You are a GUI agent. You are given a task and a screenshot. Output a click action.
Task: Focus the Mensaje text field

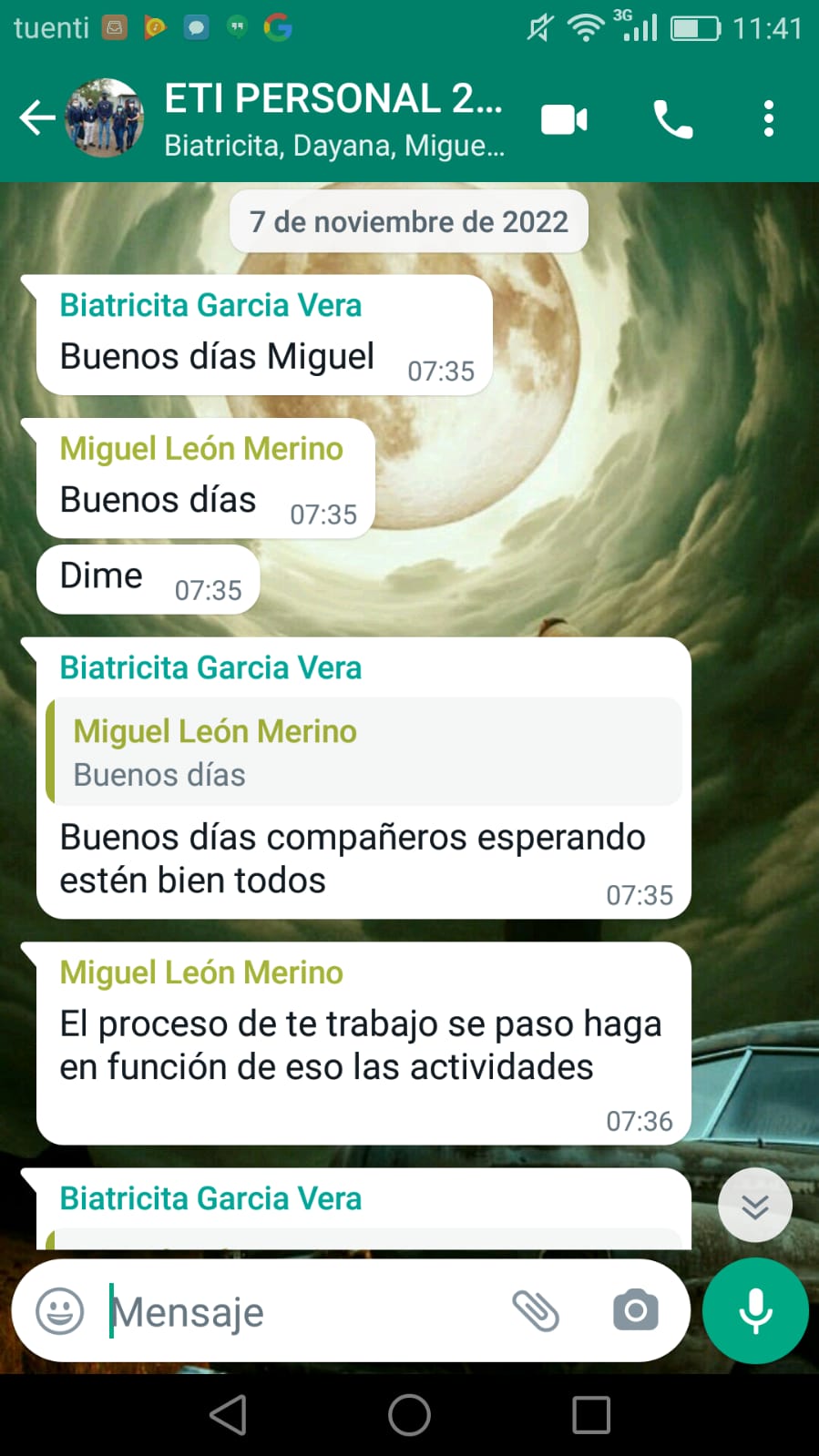click(301, 1312)
